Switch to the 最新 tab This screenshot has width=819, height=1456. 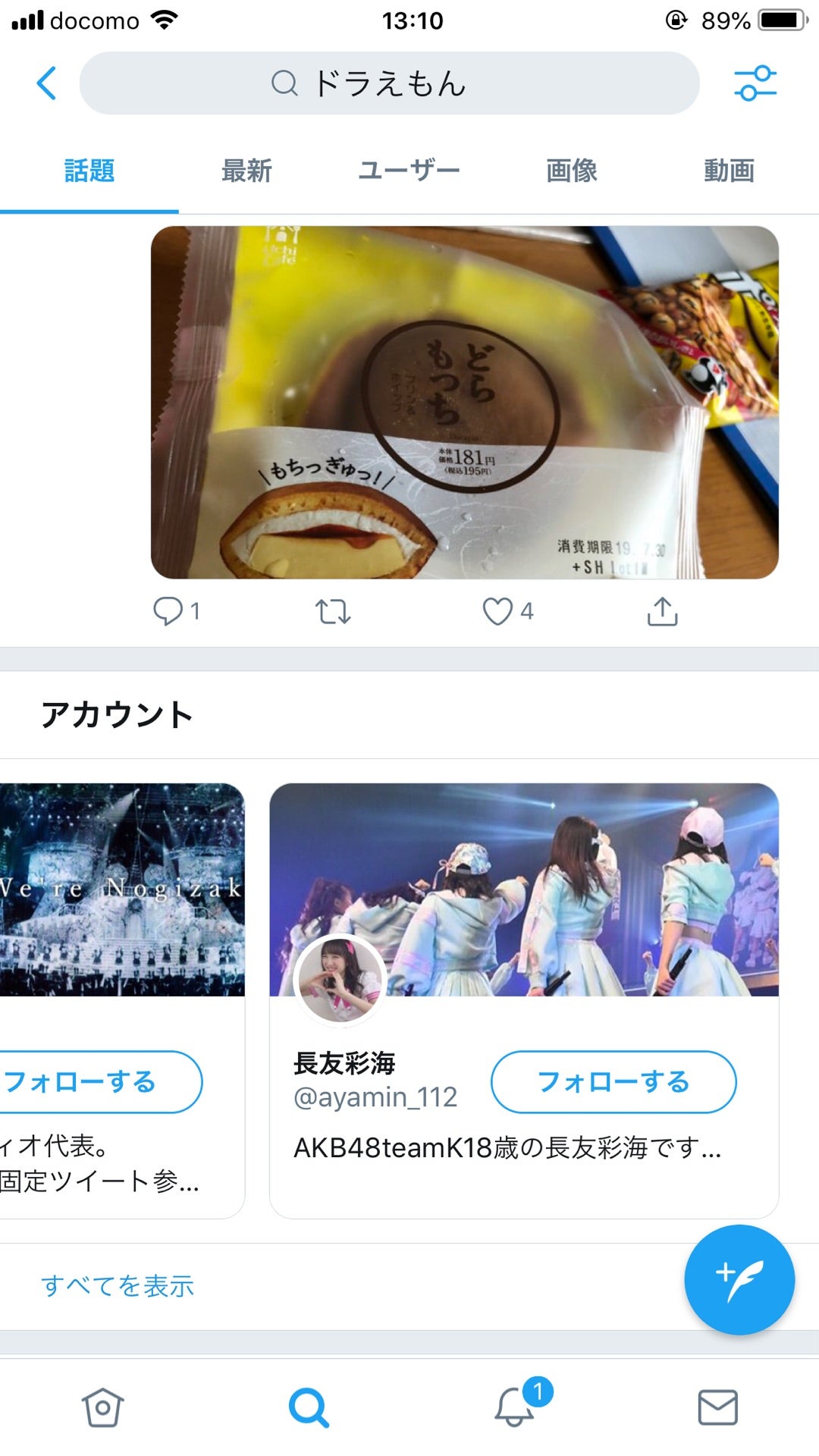tap(246, 171)
